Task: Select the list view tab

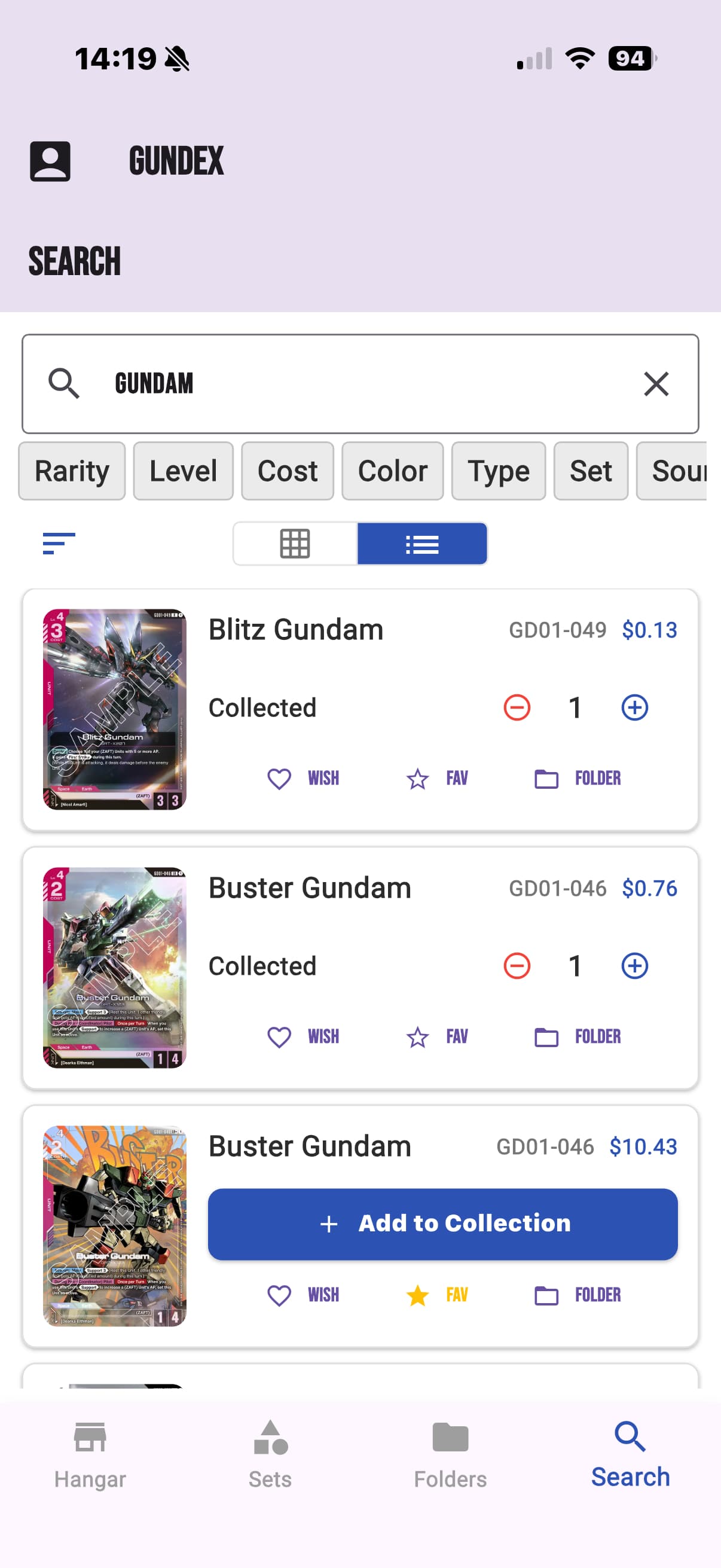Action: coord(422,544)
